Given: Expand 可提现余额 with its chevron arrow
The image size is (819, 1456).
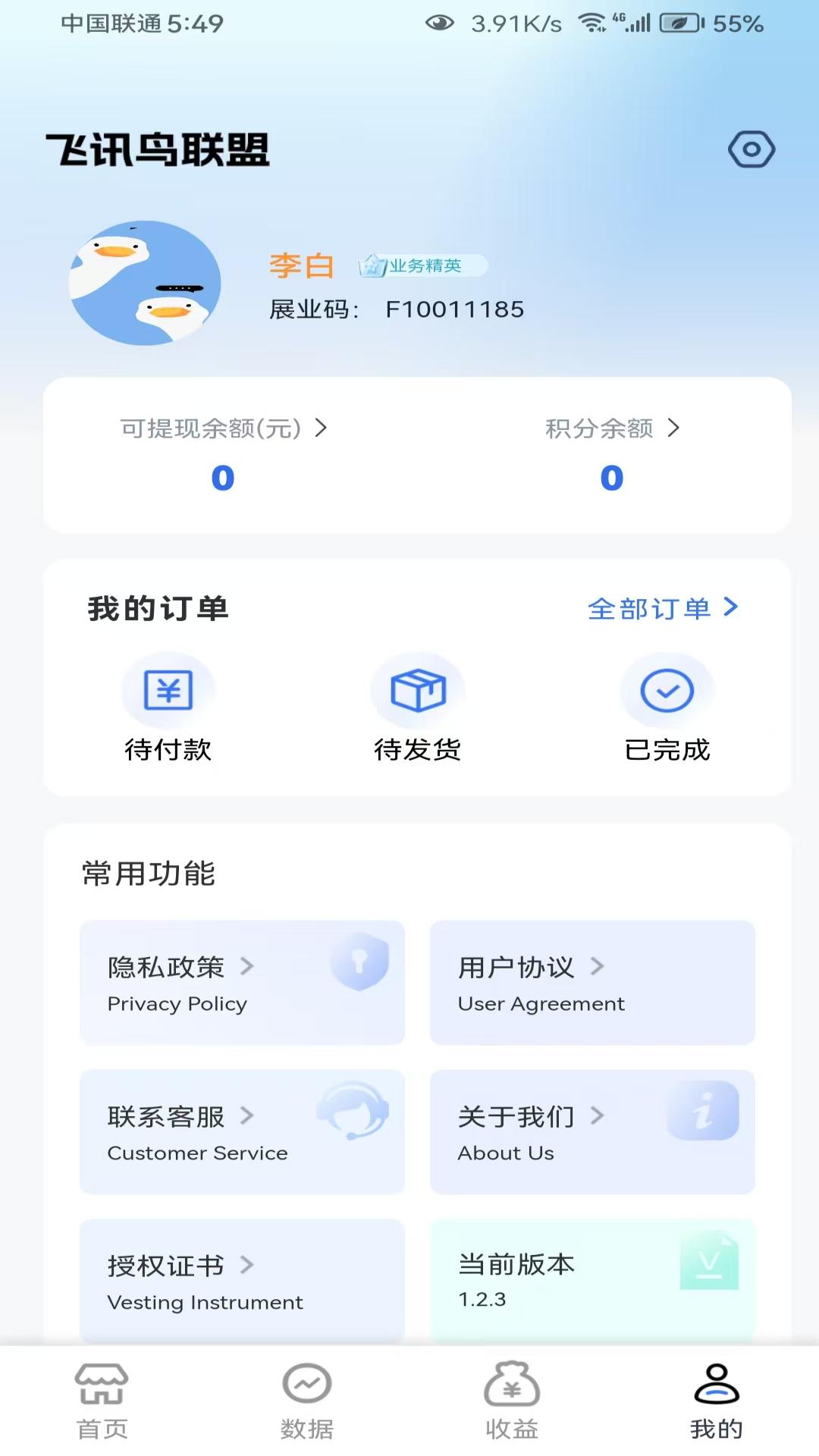Looking at the screenshot, I should point(323,428).
